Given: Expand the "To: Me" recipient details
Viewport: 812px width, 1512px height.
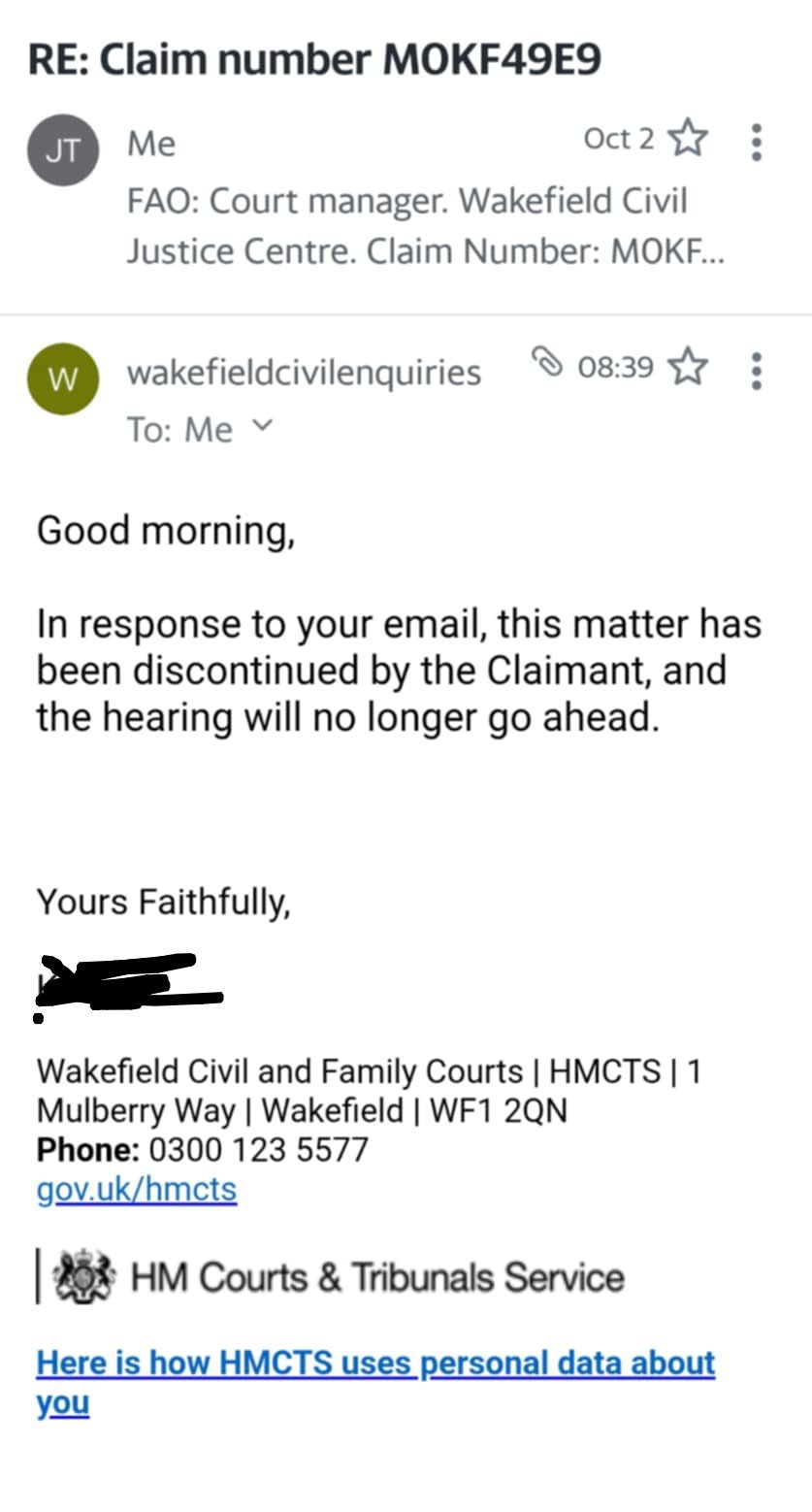Looking at the screenshot, I should pyautogui.click(x=263, y=427).
